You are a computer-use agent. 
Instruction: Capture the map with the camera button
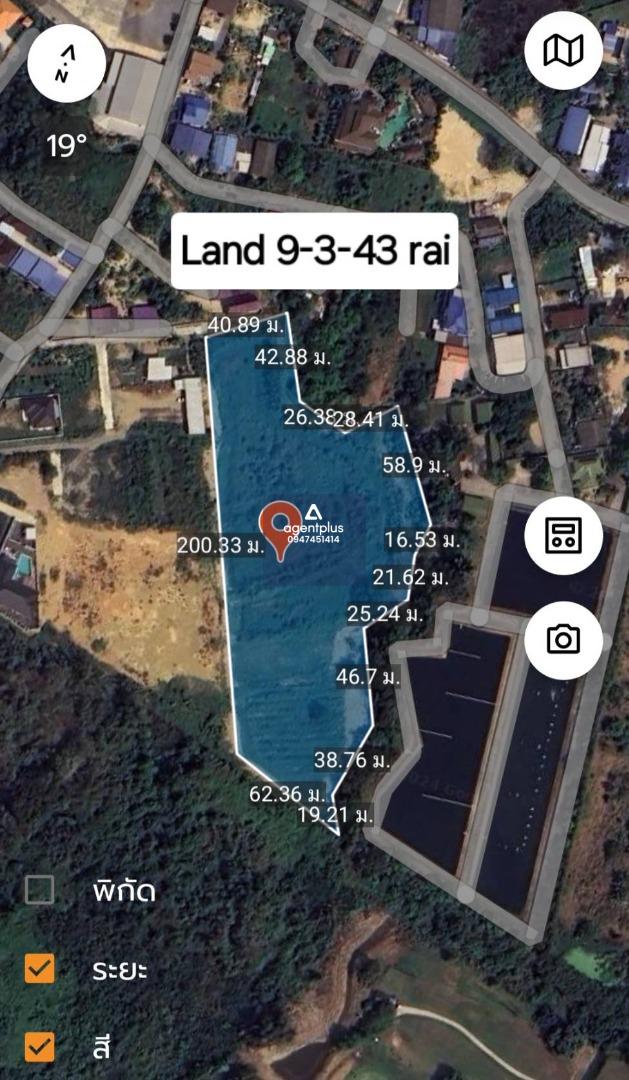coord(563,640)
